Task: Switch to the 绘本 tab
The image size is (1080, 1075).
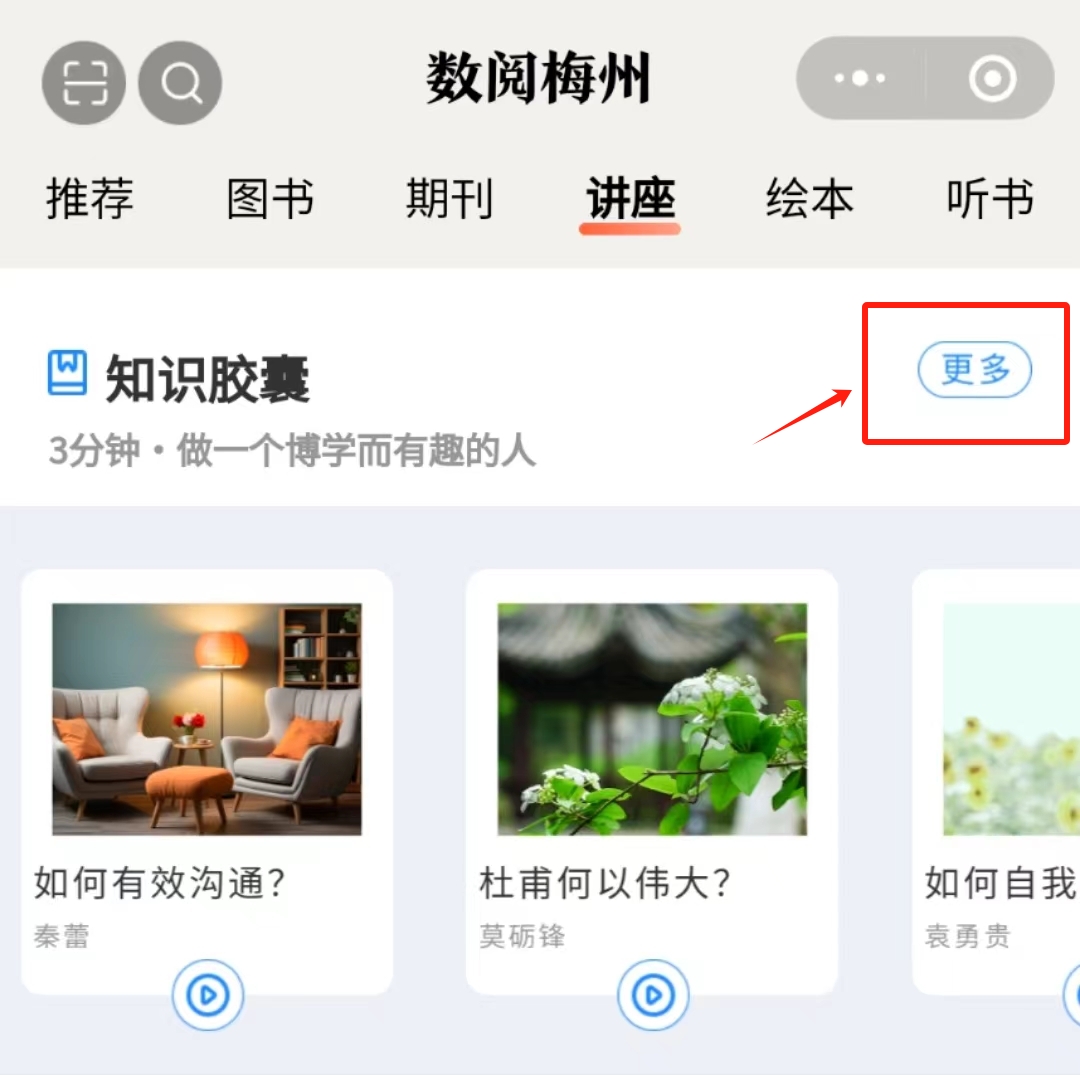Action: pos(810,198)
